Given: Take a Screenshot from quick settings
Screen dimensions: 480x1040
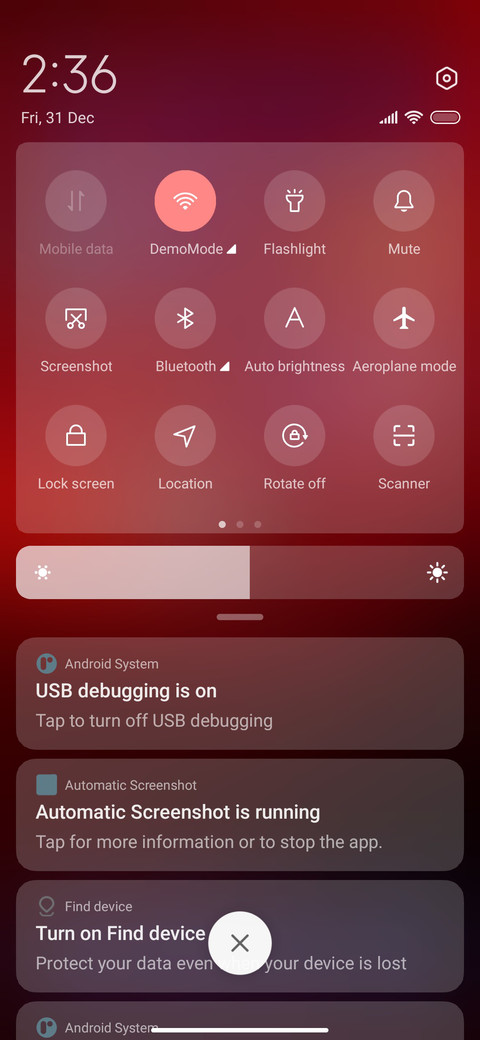Looking at the screenshot, I should click(76, 318).
